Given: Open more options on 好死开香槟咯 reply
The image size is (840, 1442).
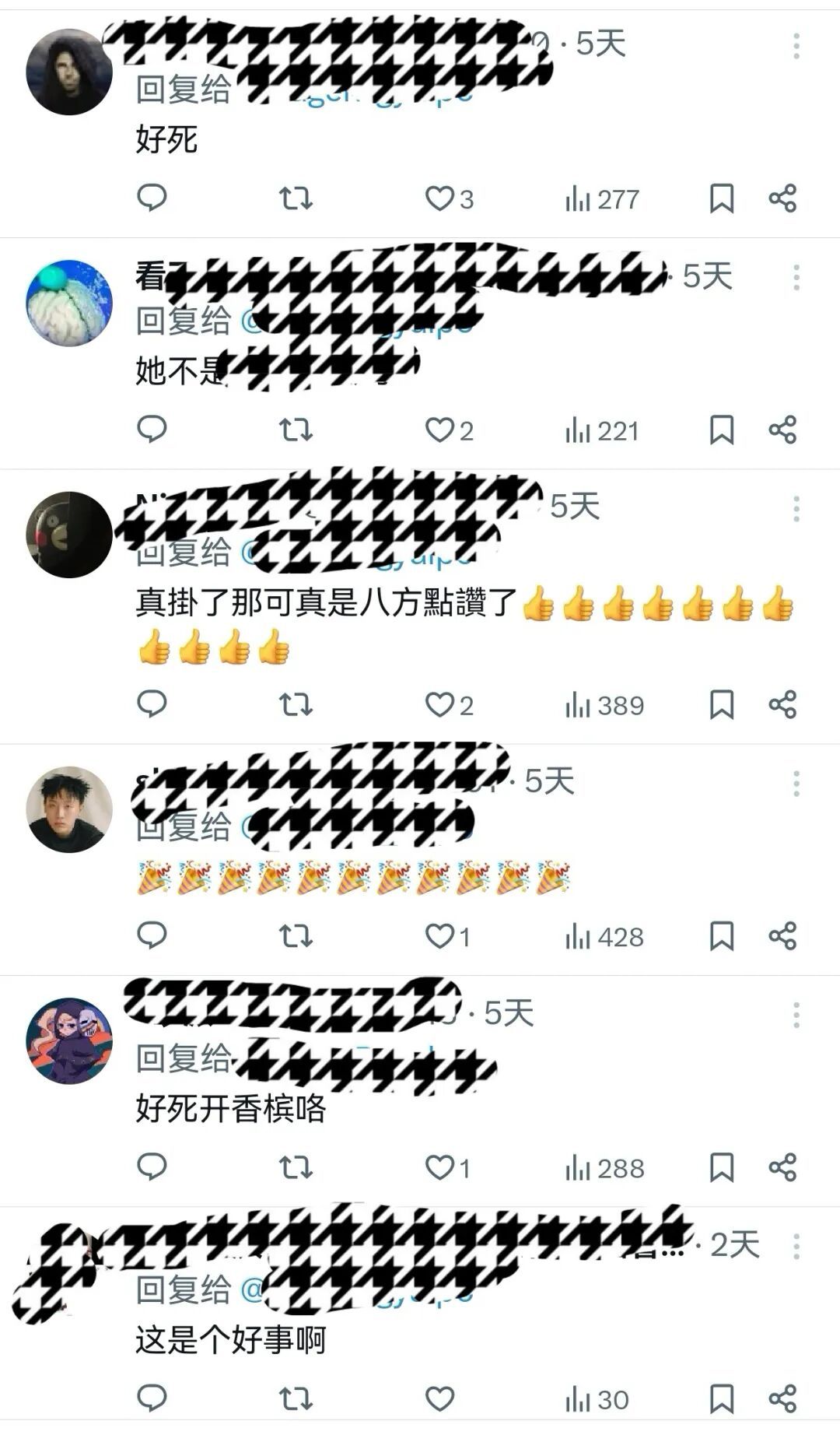Looking at the screenshot, I should 796,1015.
